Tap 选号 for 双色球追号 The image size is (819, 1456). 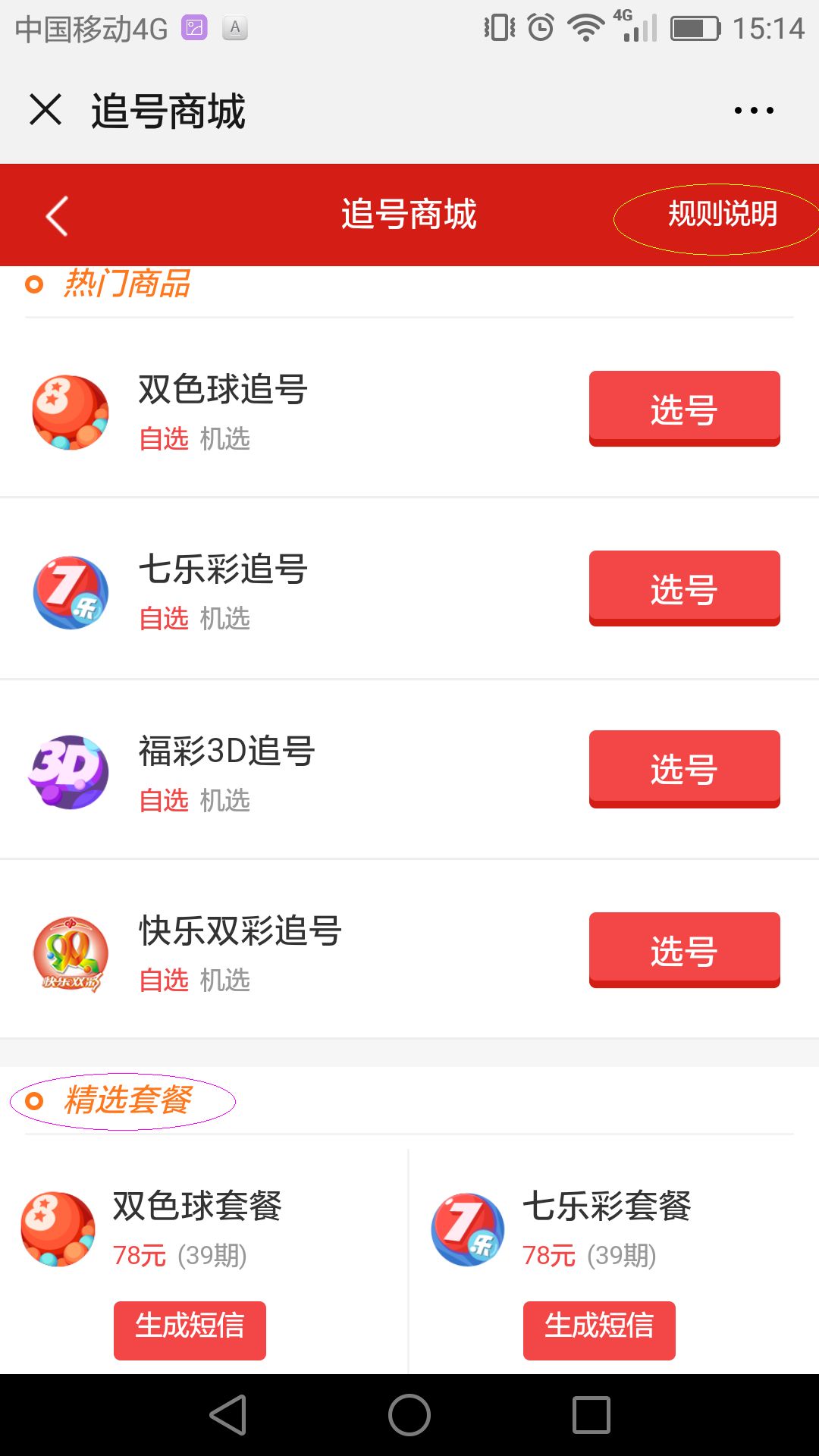pos(684,409)
